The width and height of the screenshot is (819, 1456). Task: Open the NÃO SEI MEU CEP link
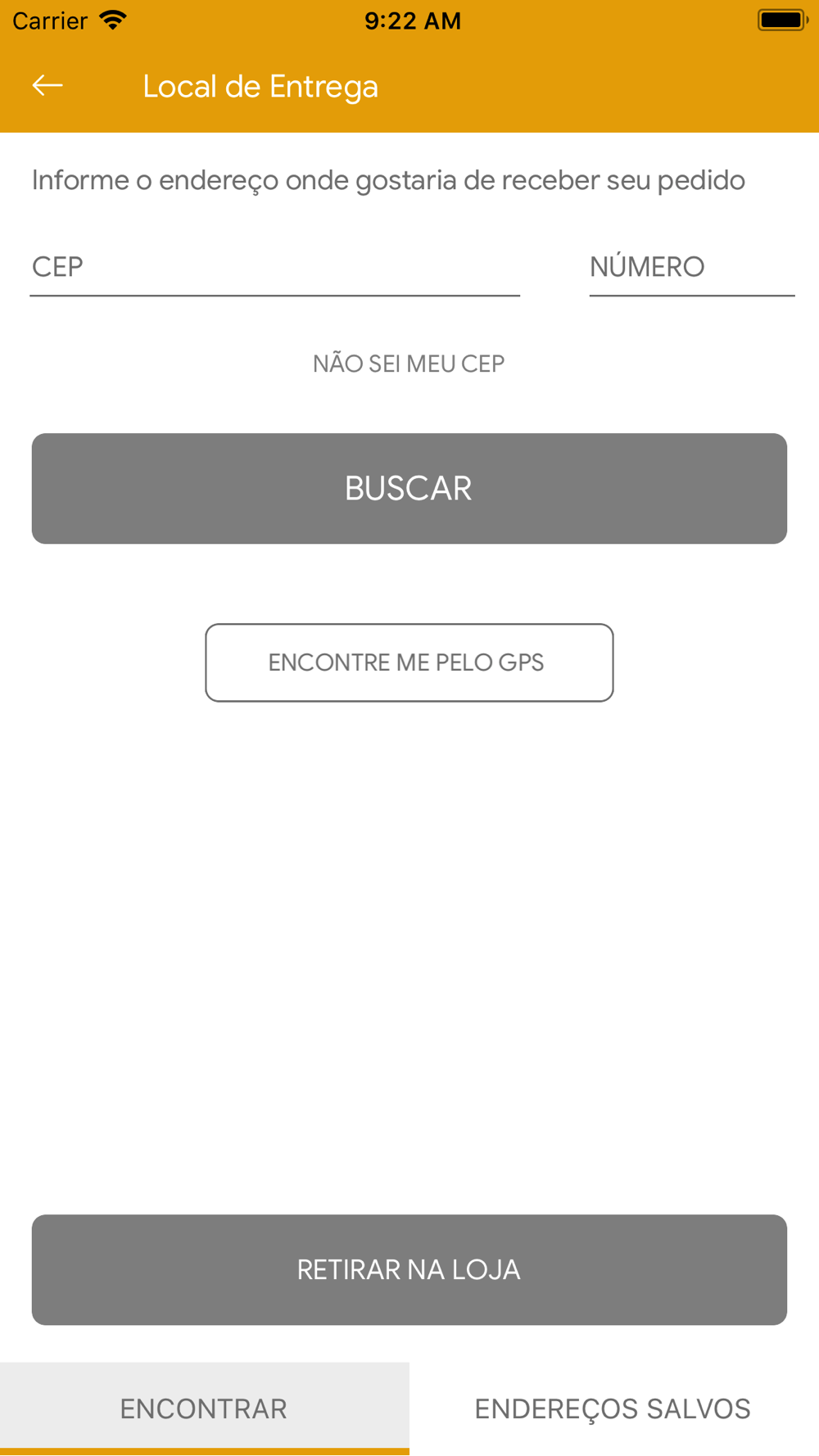tap(409, 364)
